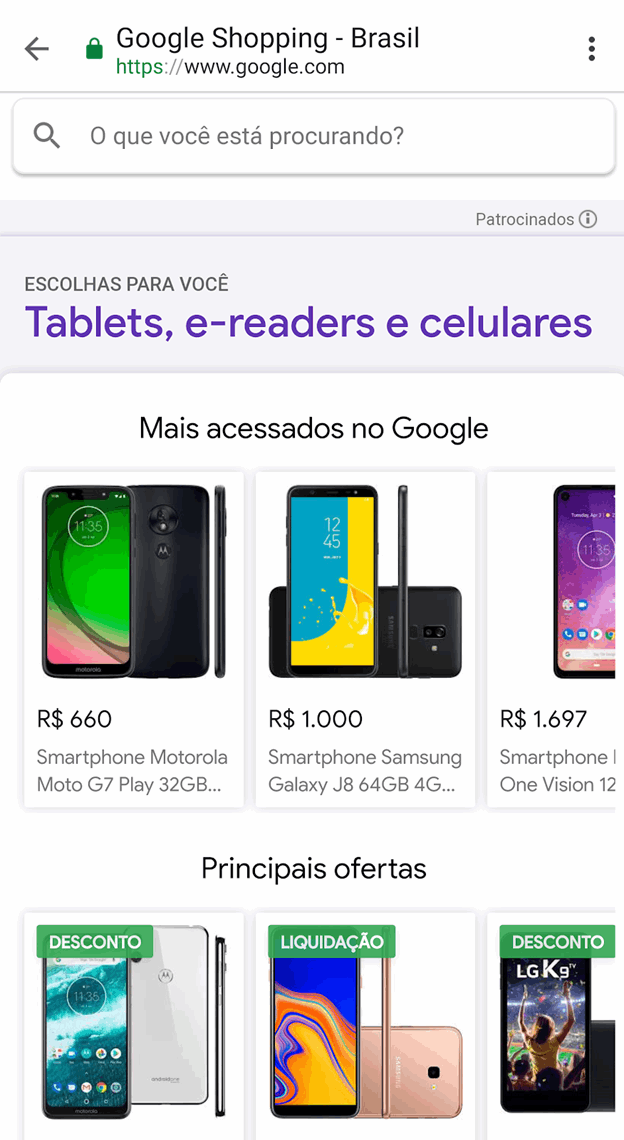View the Samsung Galaxy J8 64GB card
This screenshot has height=1140, width=624.
365,640
